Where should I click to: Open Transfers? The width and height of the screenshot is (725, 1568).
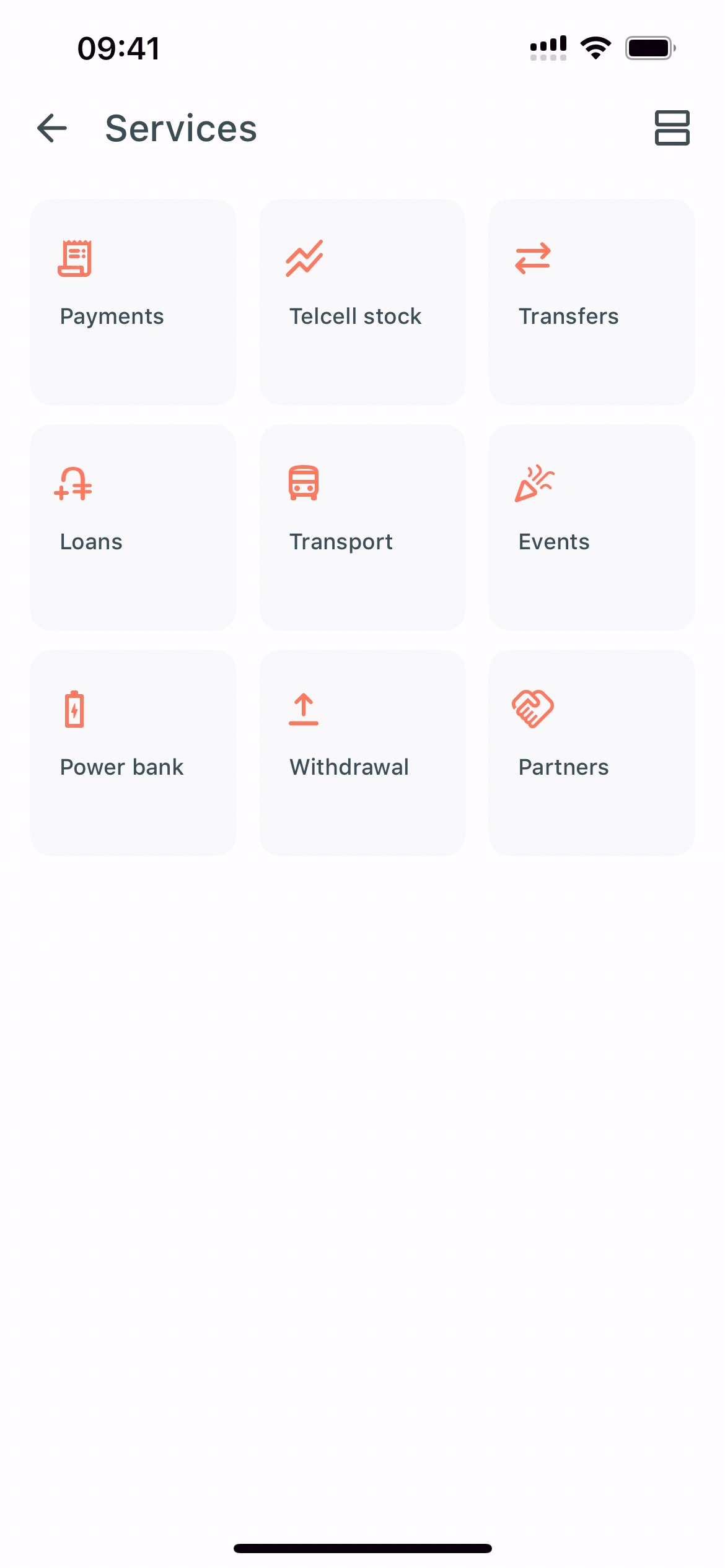(x=591, y=302)
